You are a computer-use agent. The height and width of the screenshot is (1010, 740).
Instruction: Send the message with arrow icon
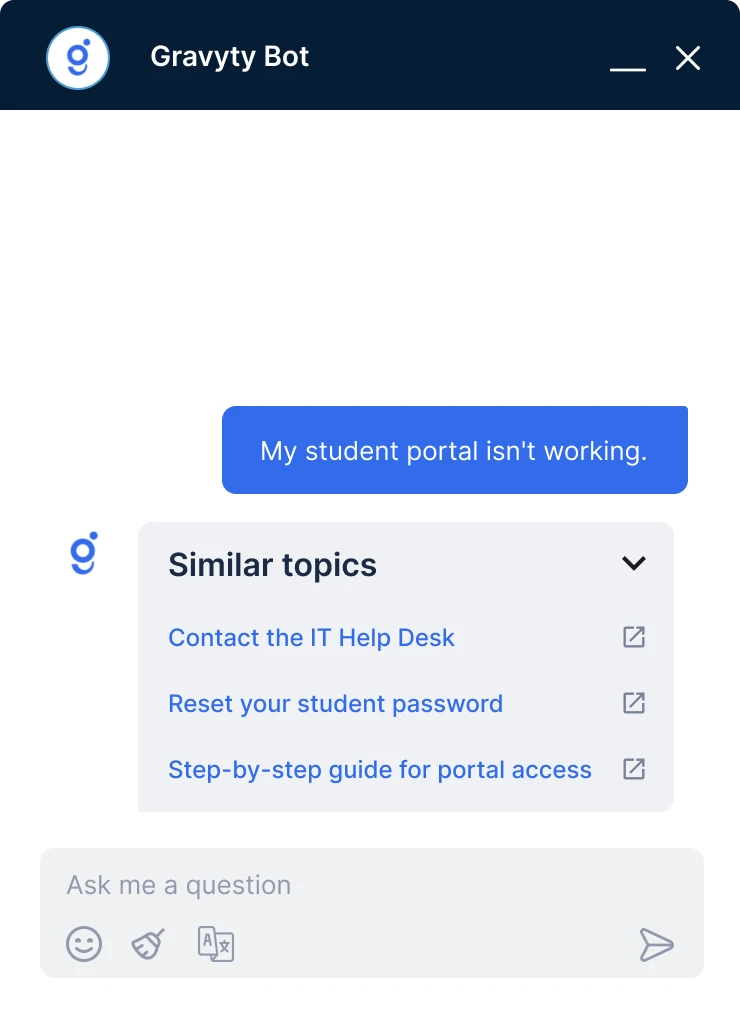point(657,944)
